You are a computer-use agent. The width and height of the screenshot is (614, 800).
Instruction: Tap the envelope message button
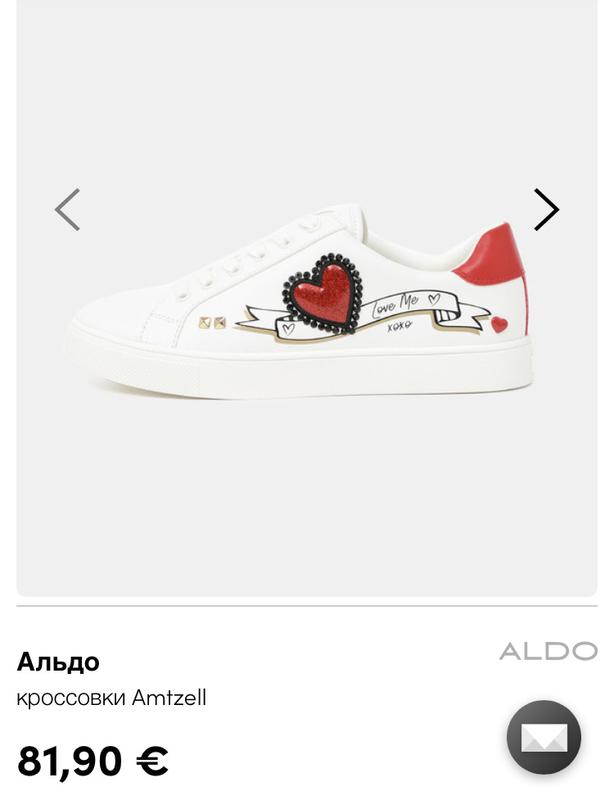tap(543, 738)
